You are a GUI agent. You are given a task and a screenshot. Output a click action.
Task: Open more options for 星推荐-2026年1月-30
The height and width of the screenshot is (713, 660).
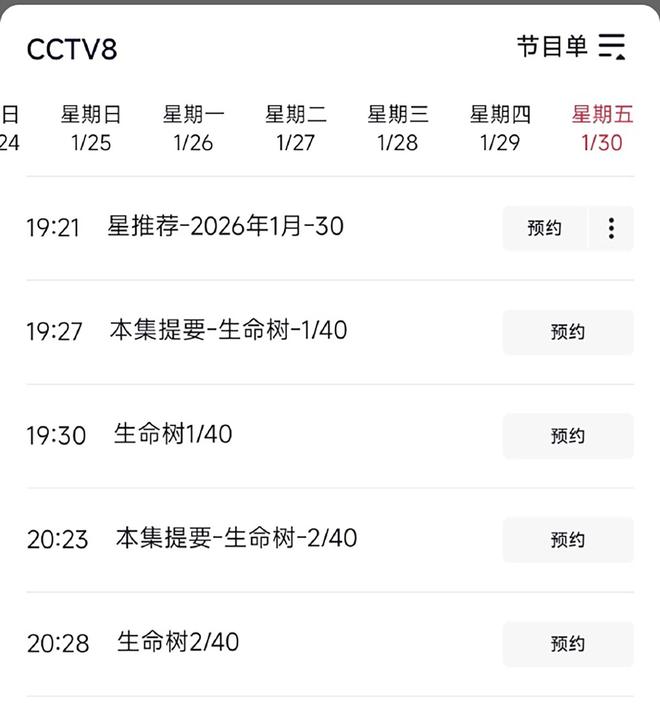611,228
